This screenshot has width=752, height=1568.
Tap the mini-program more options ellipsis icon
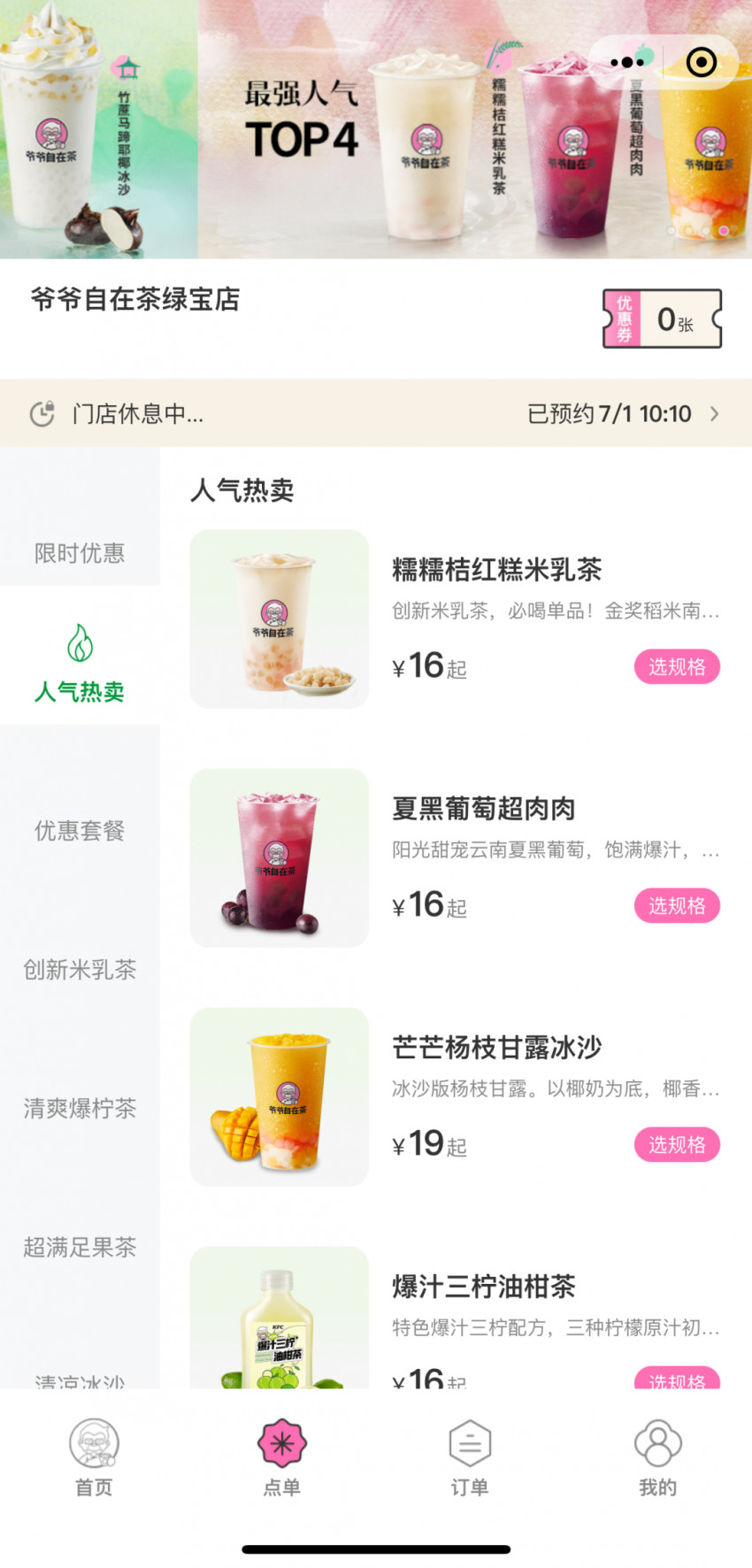pyautogui.click(x=628, y=62)
